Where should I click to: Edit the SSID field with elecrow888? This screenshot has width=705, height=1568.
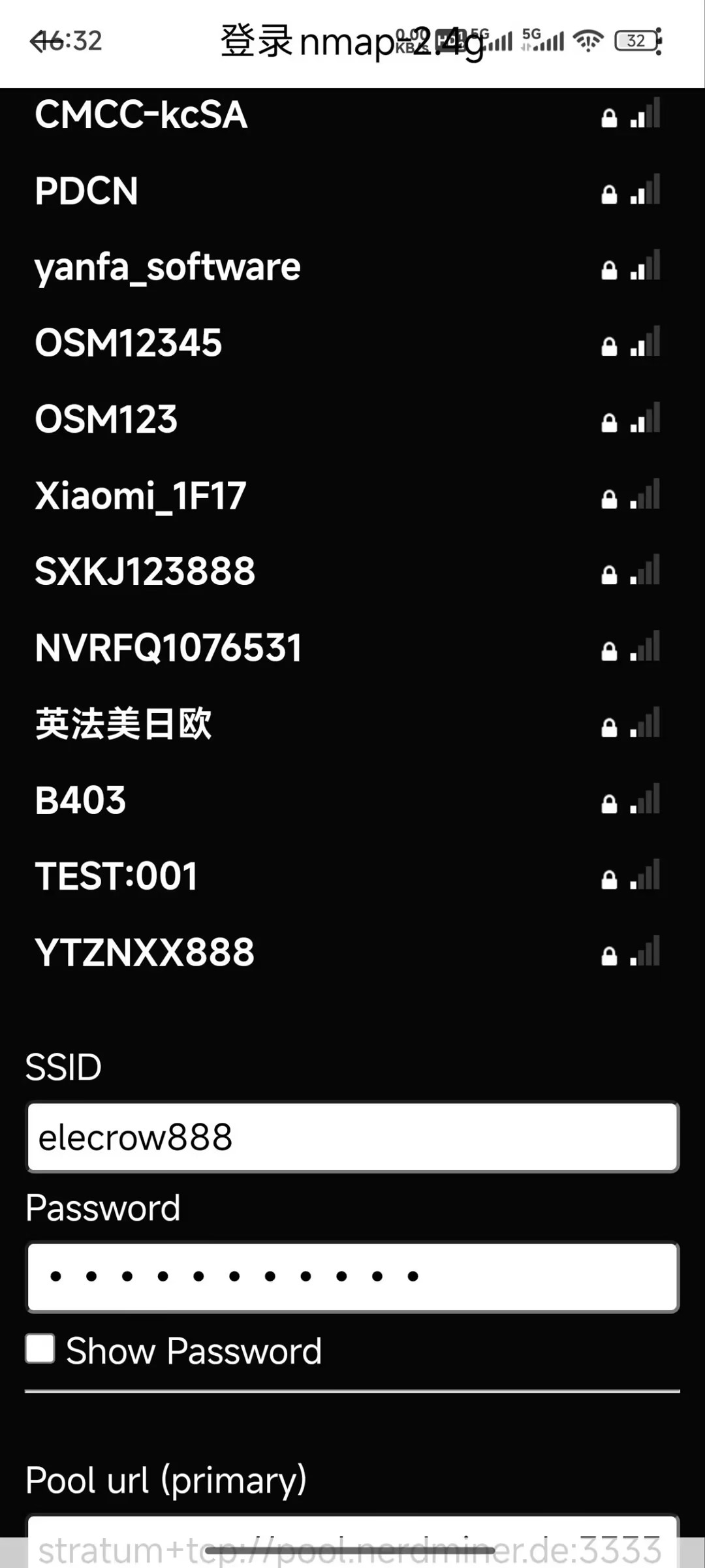coord(352,1137)
